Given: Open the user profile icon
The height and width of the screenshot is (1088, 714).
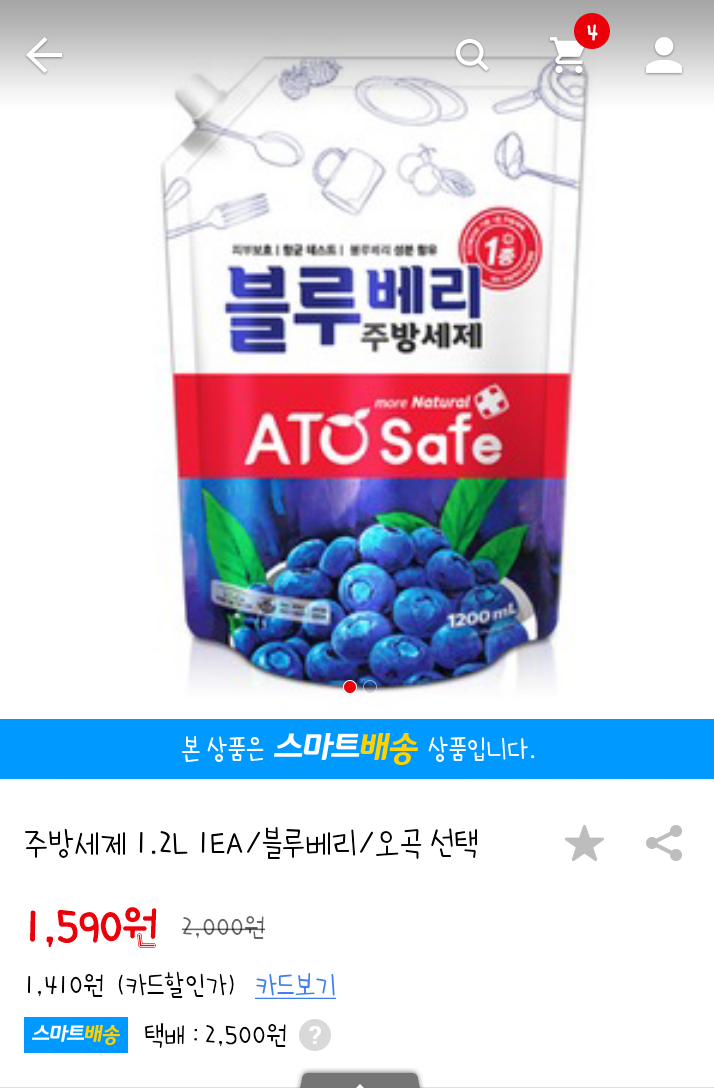Looking at the screenshot, I should [x=663, y=55].
